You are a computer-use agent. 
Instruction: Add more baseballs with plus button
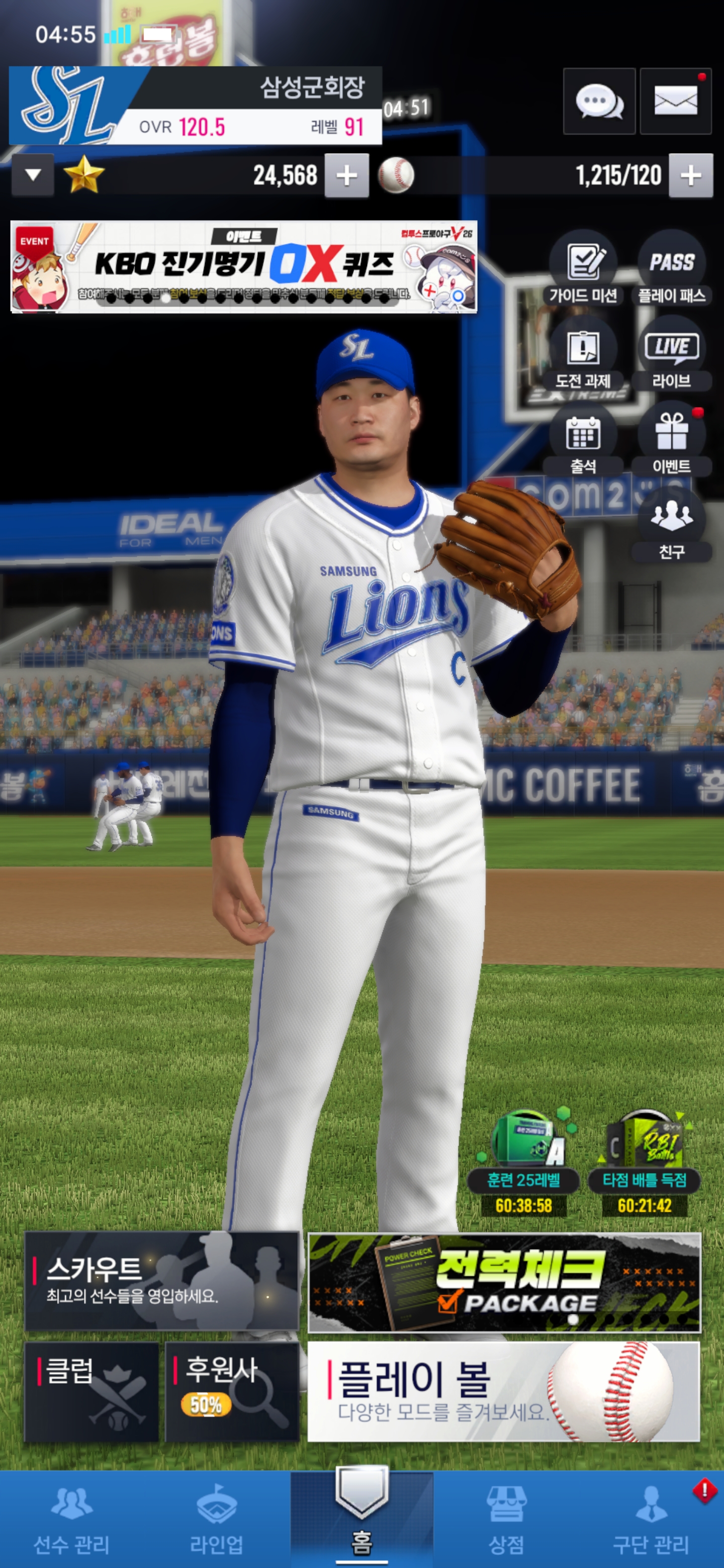(690, 176)
